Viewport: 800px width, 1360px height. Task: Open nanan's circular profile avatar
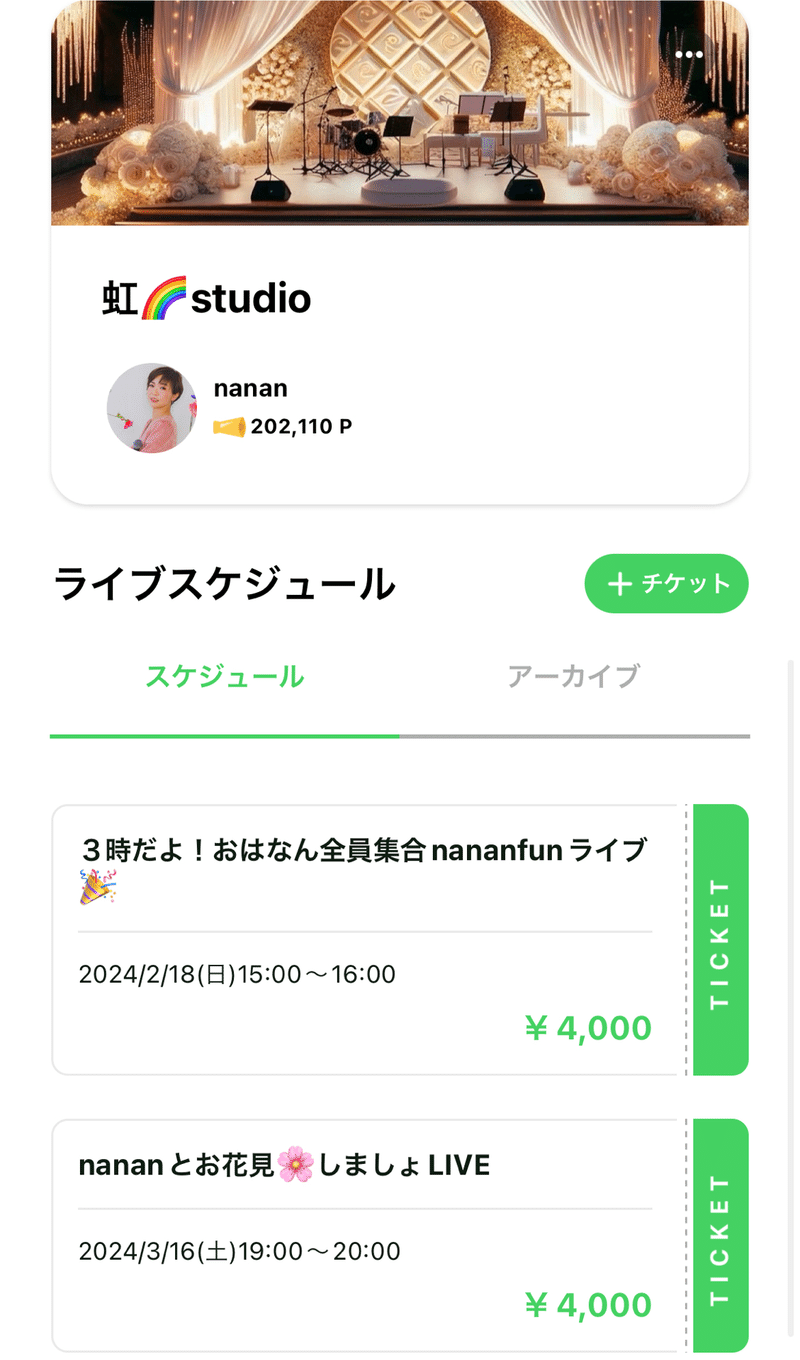tap(152, 408)
